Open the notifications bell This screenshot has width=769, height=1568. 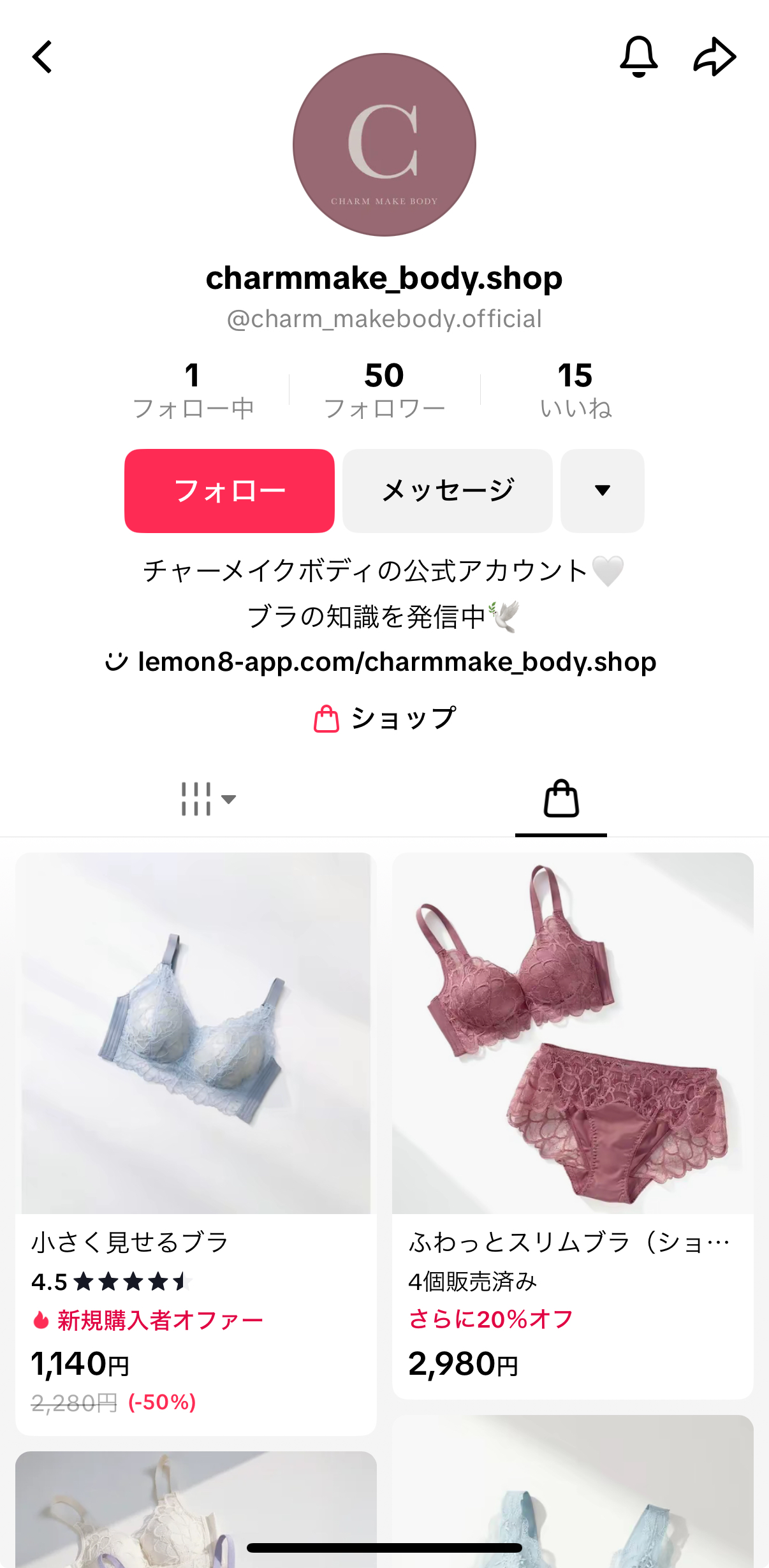(638, 57)
